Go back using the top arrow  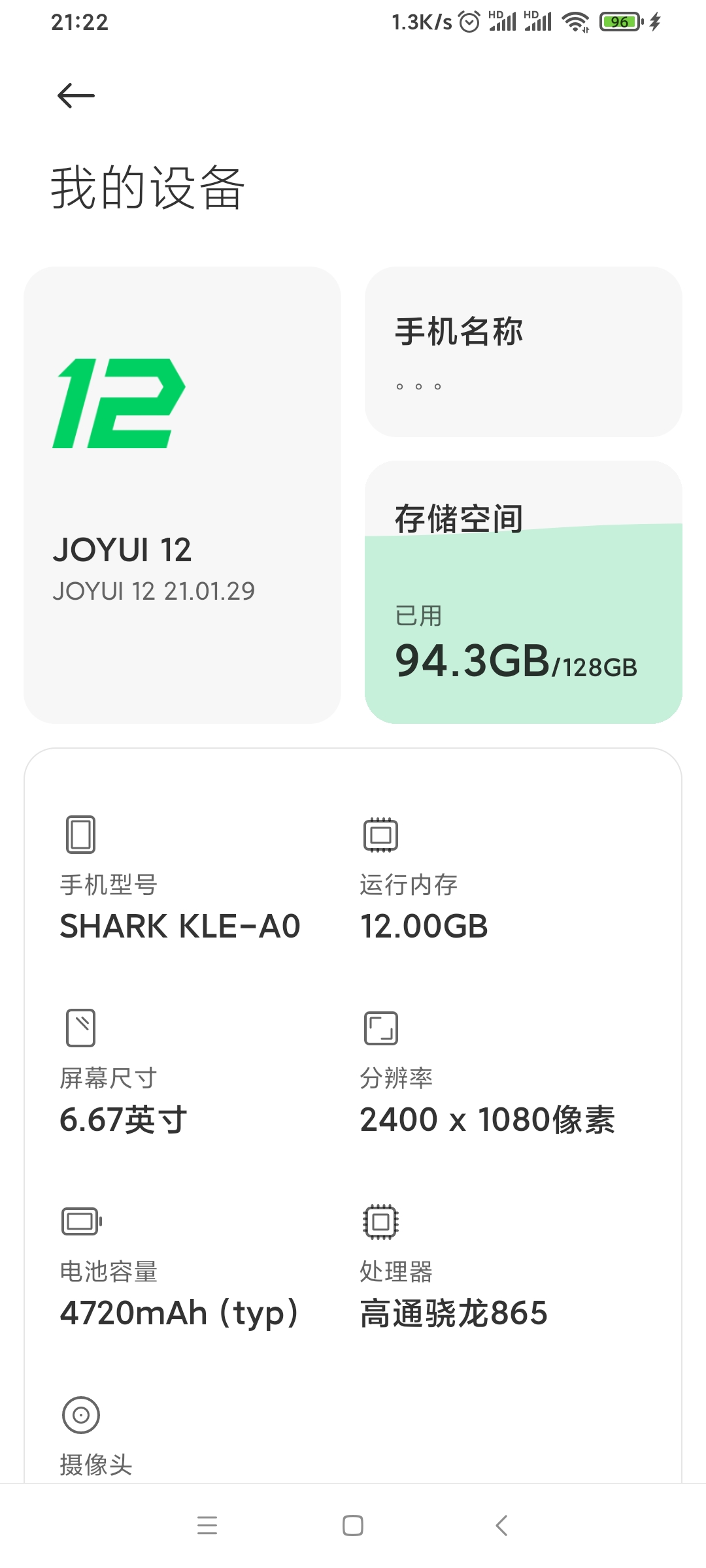pyautogui.click(x=76, y=96)
